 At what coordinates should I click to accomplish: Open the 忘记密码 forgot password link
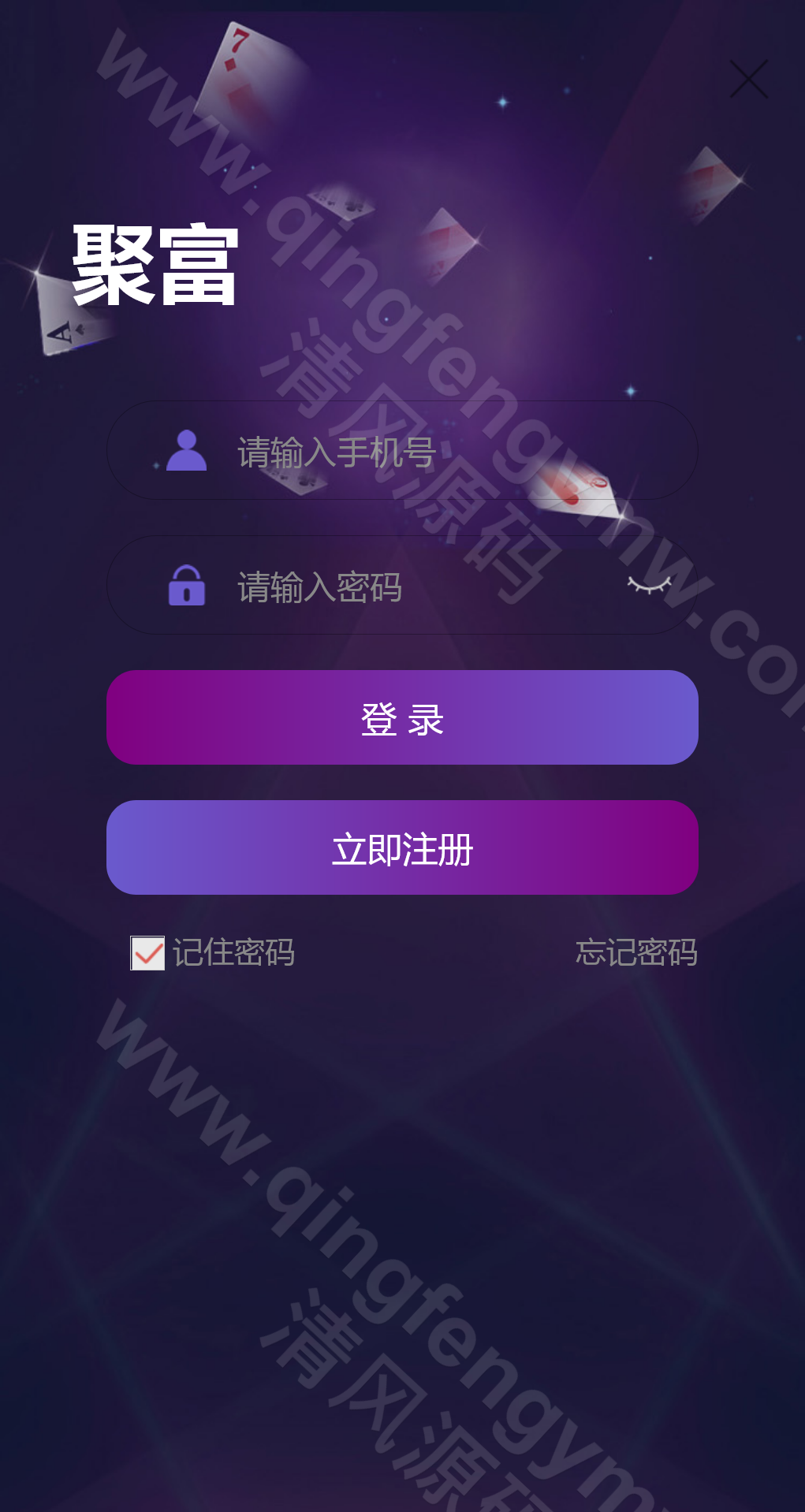(x=636, y=952)
